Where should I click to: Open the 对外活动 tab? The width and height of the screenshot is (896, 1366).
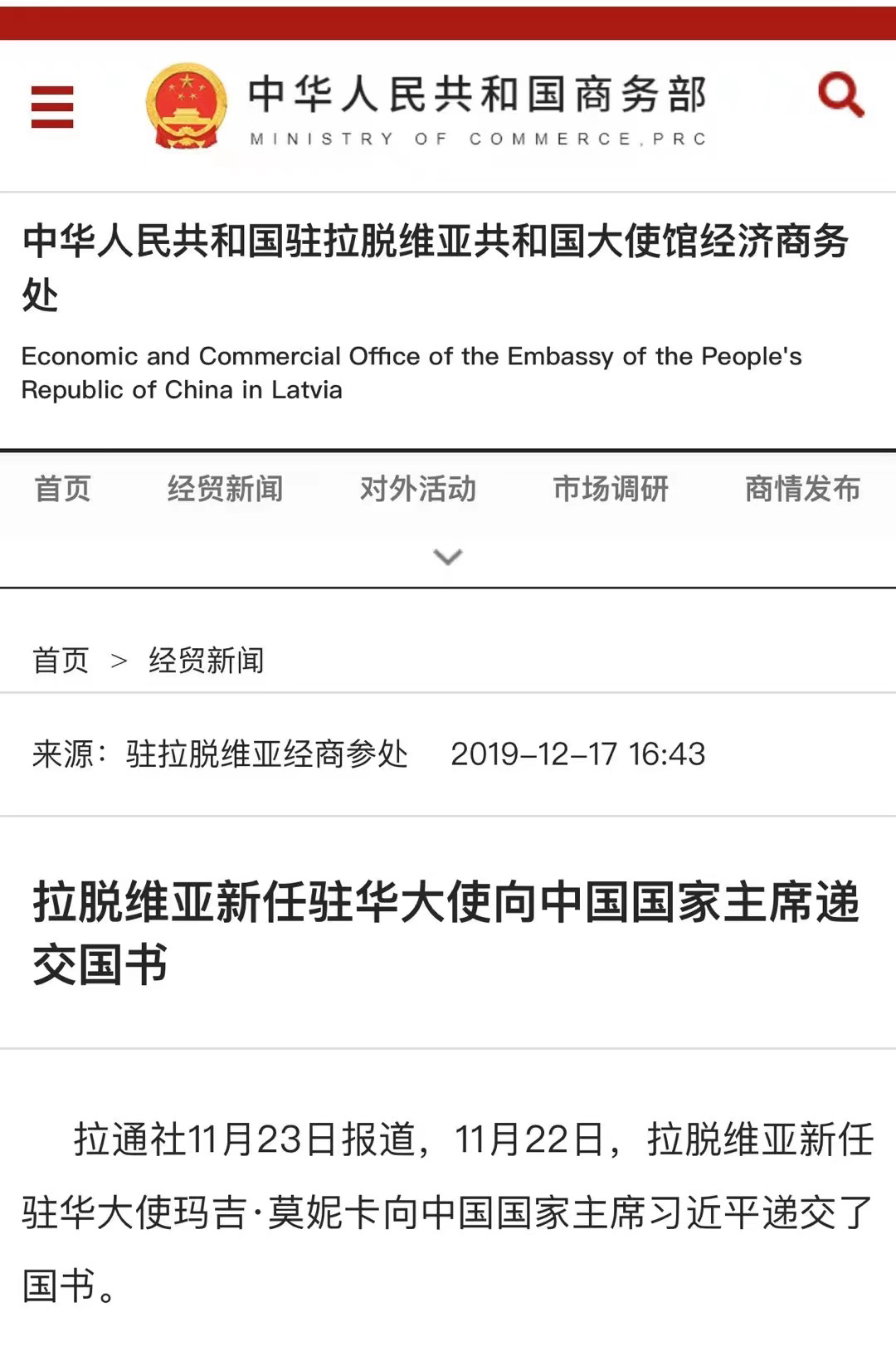(x=418, y=489)
